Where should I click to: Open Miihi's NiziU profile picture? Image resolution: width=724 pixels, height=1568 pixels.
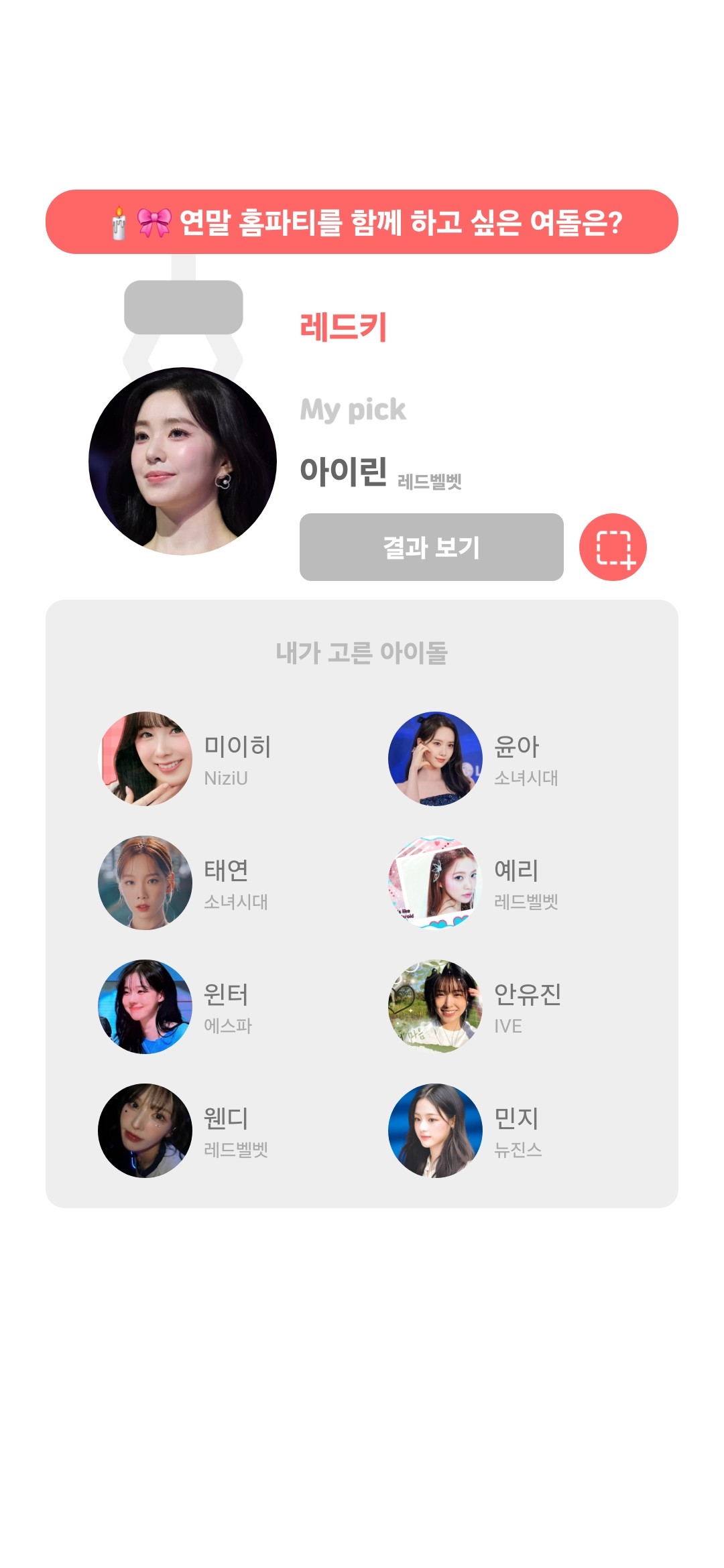[144, 757]
